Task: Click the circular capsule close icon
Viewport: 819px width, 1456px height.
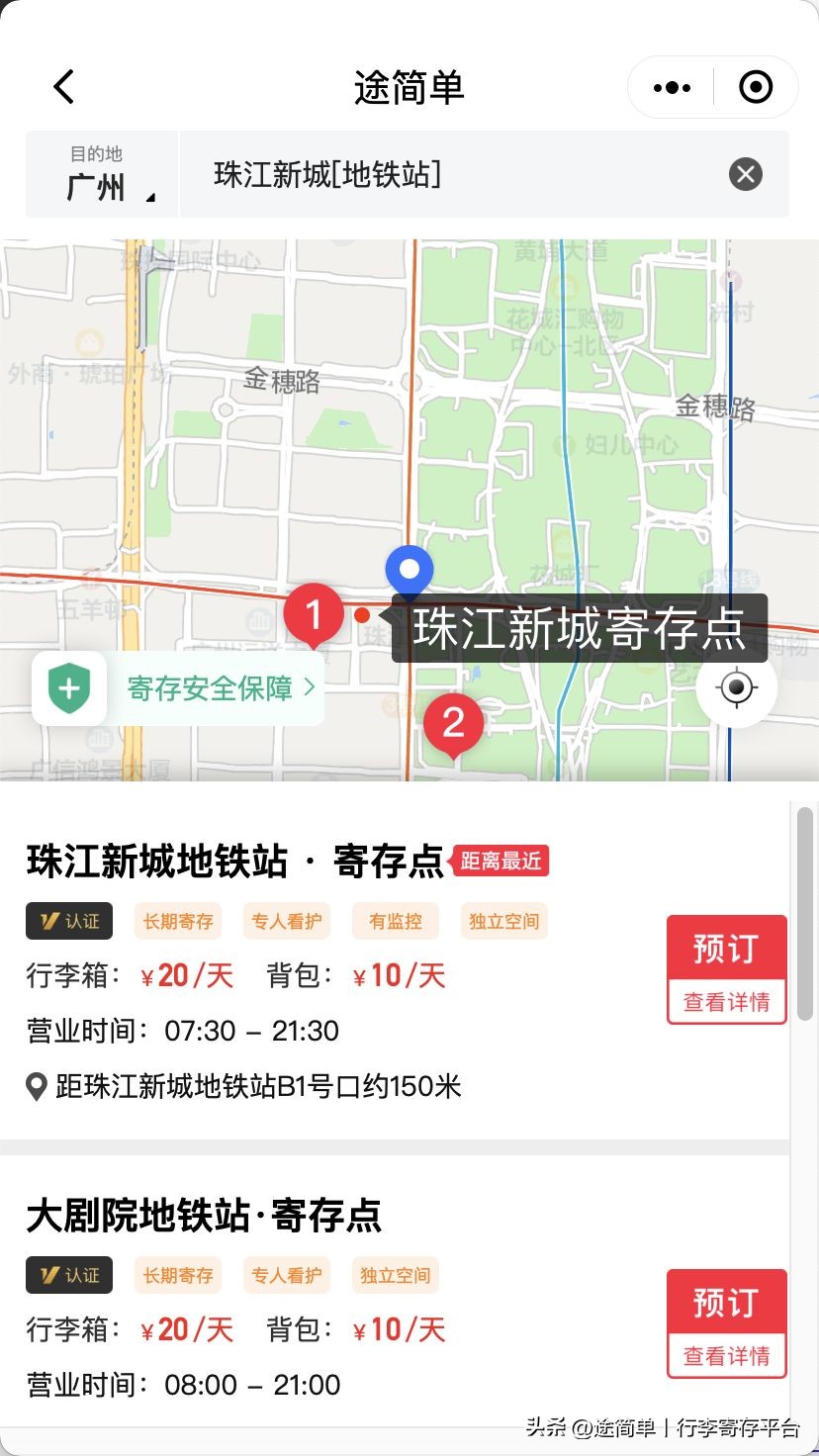Action: click(756, 87)
